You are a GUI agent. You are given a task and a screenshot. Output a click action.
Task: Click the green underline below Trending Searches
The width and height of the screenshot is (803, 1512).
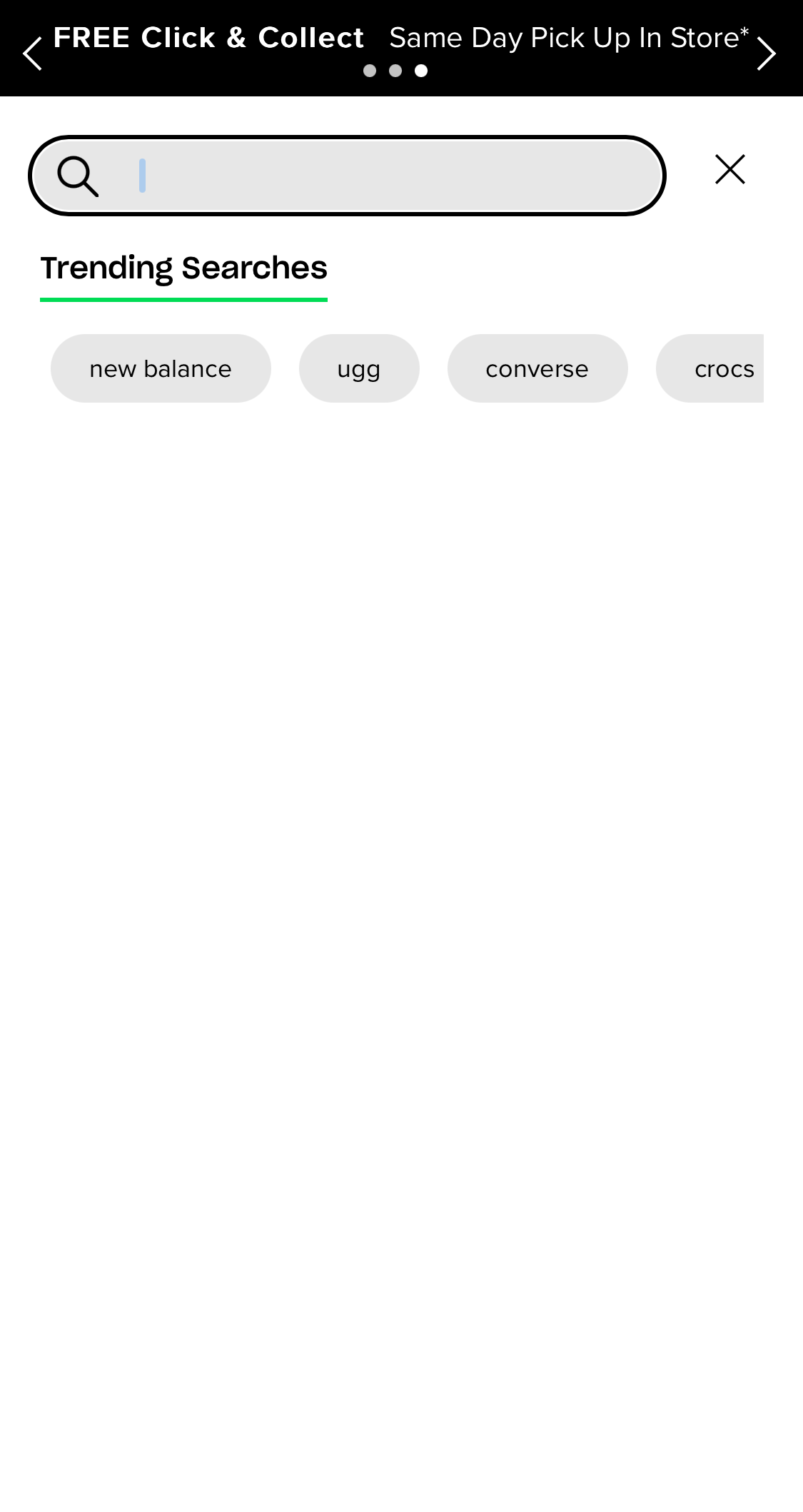coord(184,302)
